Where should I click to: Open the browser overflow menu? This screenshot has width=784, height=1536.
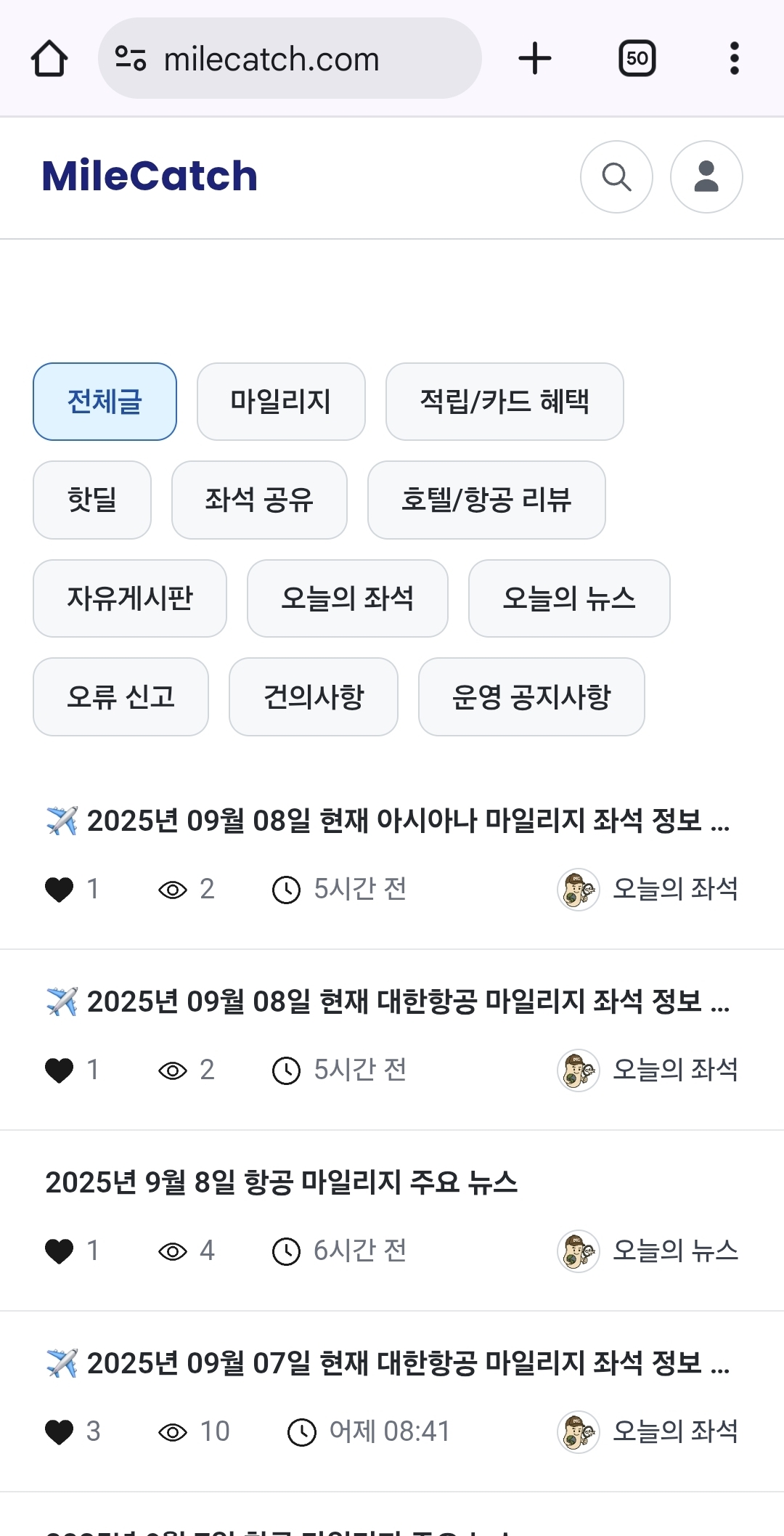point(734,58)
